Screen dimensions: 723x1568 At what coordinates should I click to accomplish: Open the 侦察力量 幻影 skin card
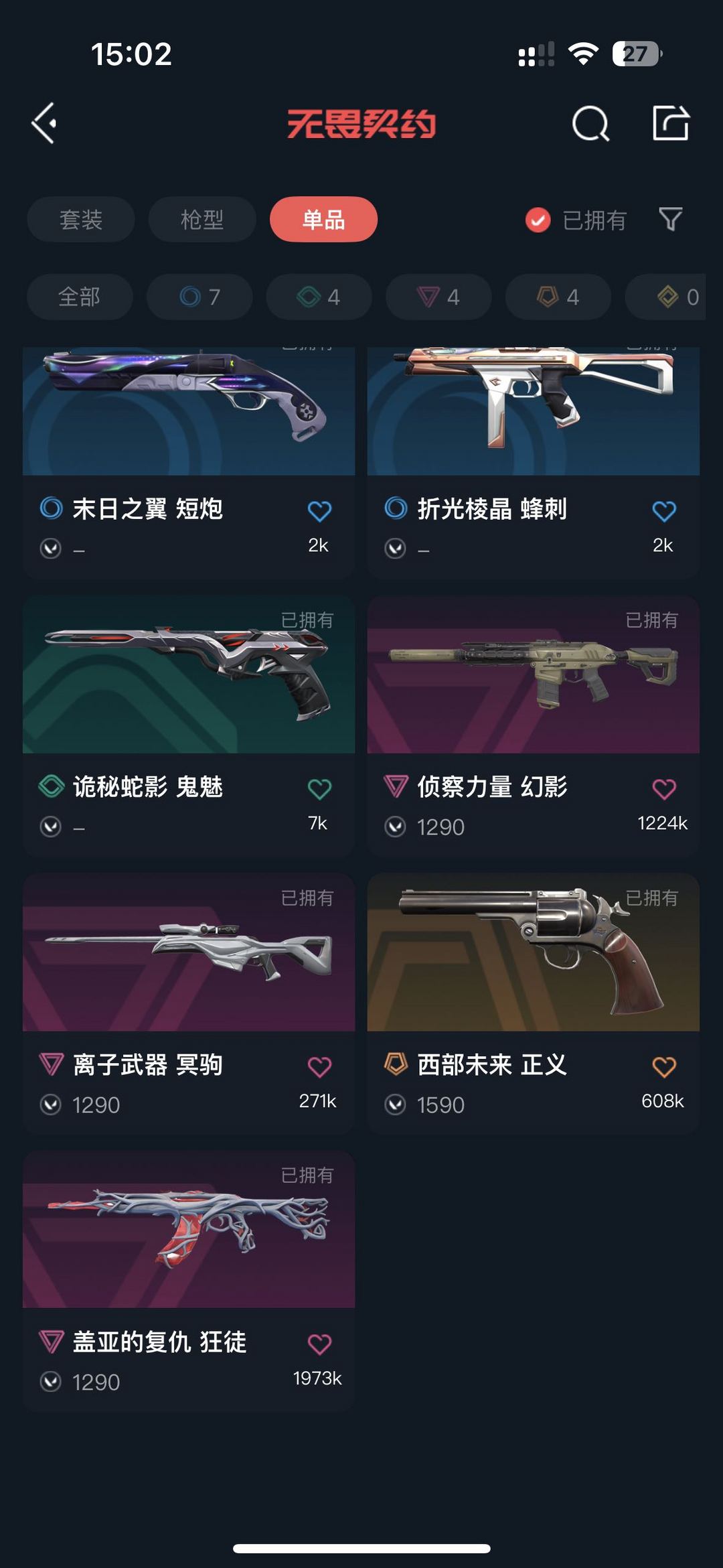pyautogui.click(x=534, y=725)
